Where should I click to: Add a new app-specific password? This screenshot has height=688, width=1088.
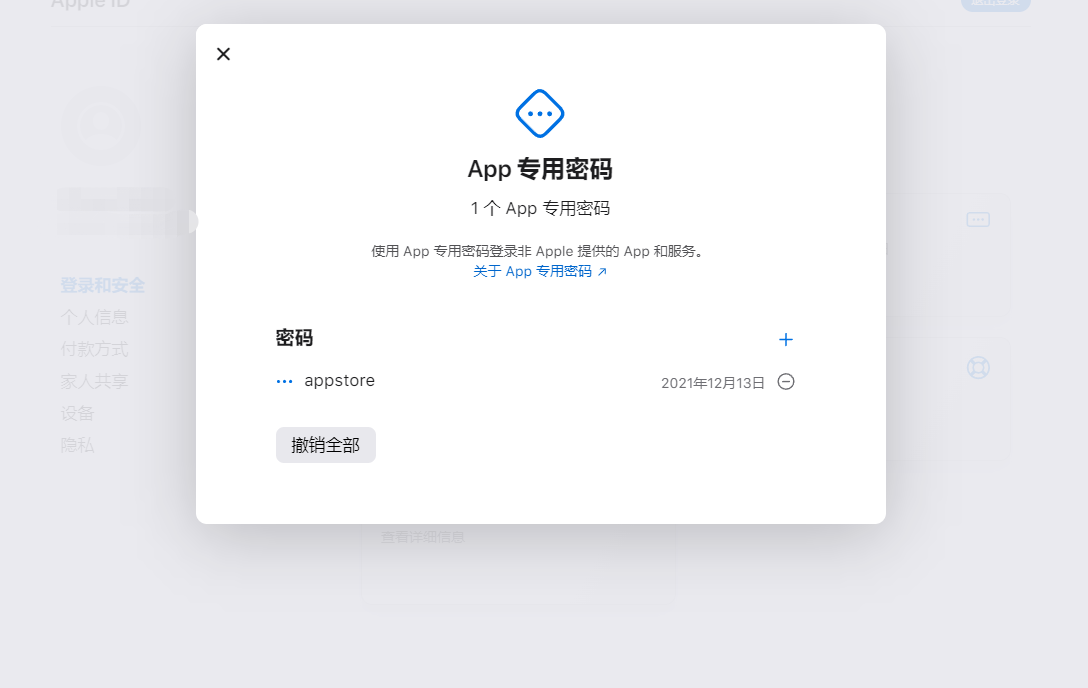coord(786,339)
